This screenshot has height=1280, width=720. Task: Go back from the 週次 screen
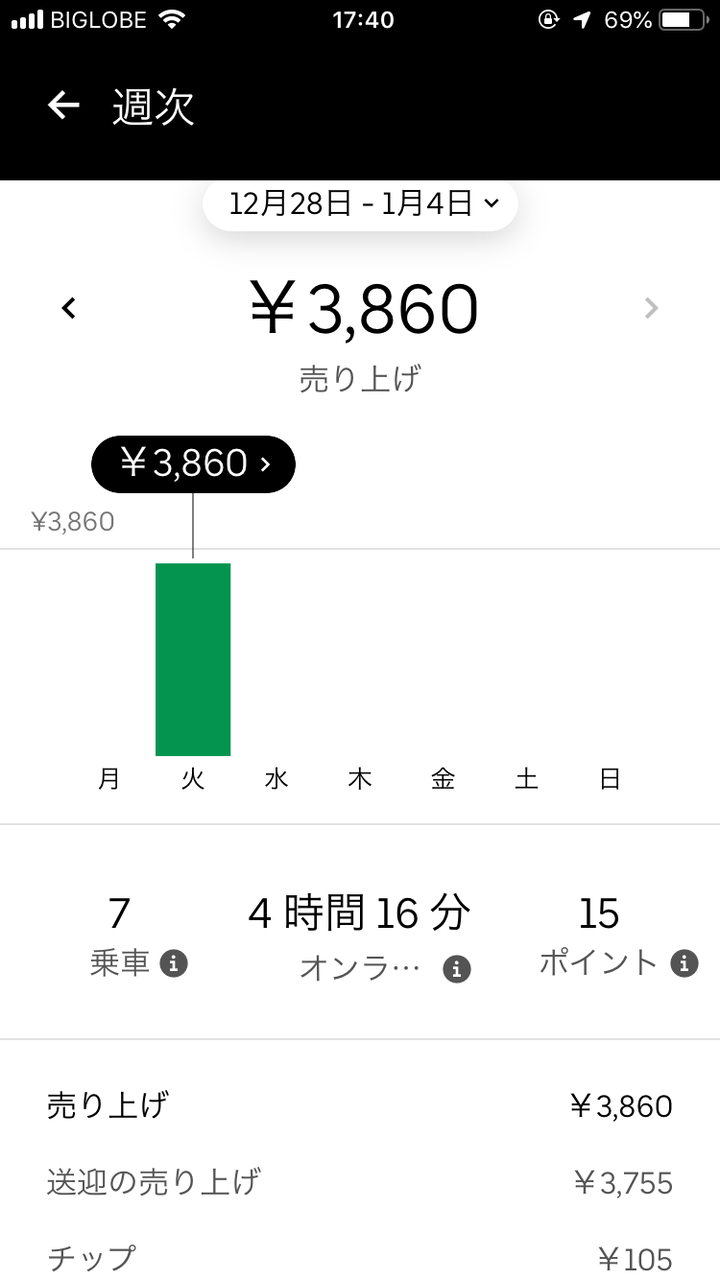64,105
